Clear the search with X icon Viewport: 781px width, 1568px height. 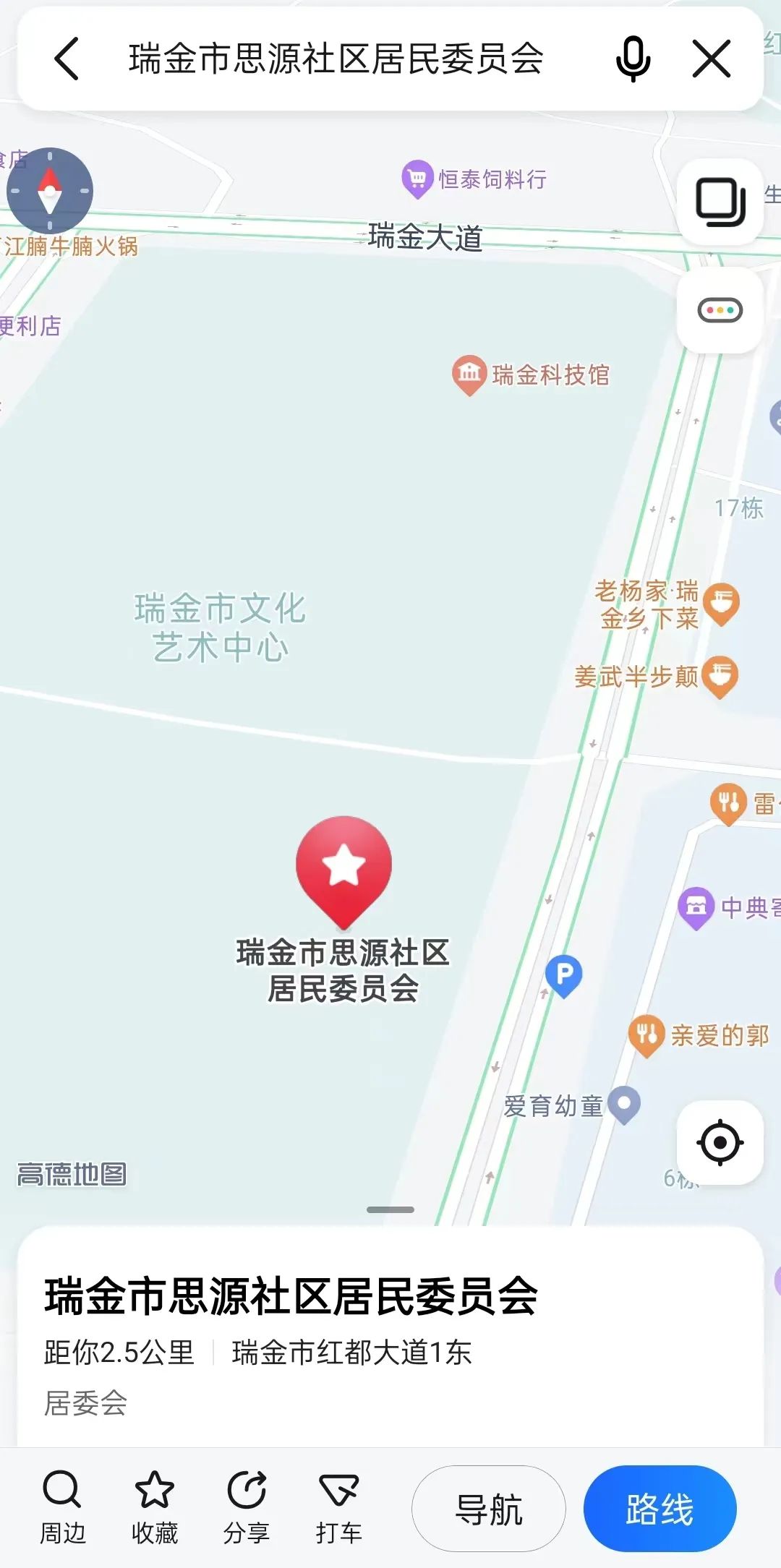(712, 59)
